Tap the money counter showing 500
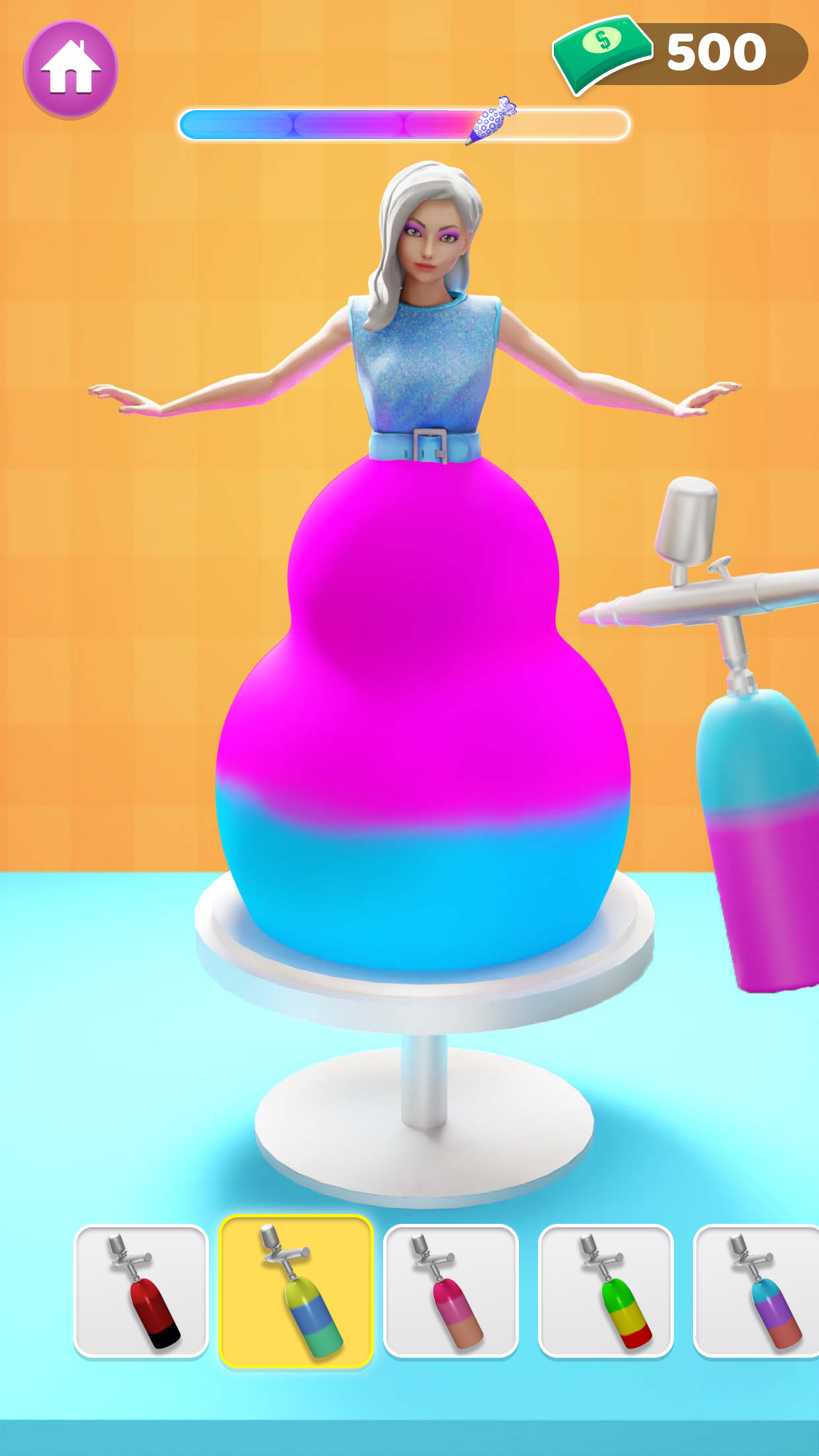Screen dimensions: 819x1456 tap(715, 51)
